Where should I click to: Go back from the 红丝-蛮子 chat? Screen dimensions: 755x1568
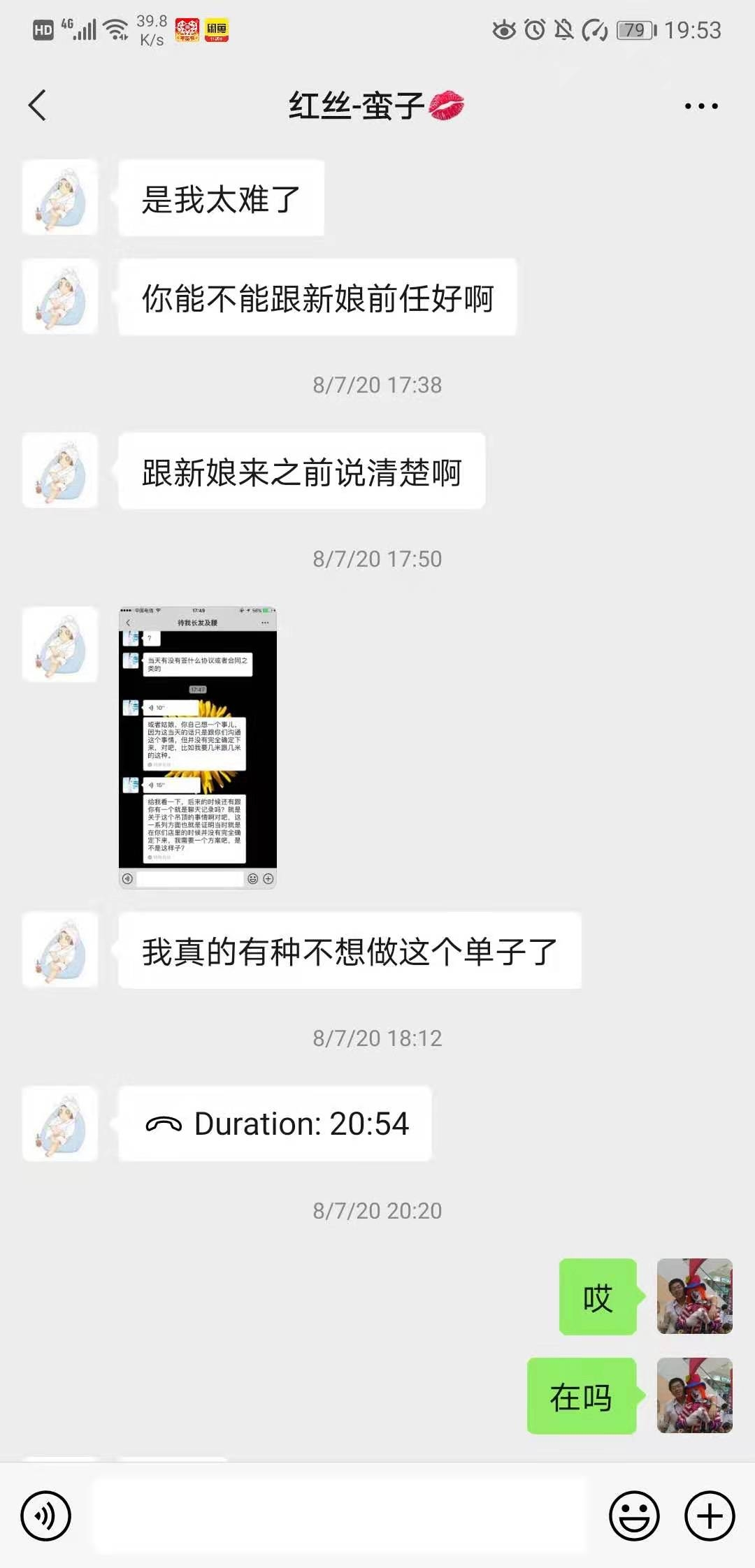coord(38,106)
